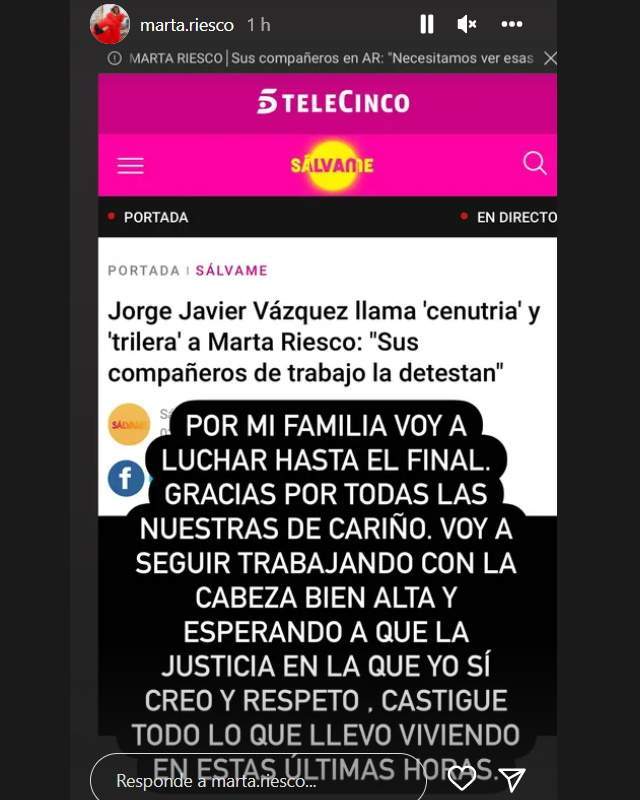Like this story with the heart

[x=462, y=778]
